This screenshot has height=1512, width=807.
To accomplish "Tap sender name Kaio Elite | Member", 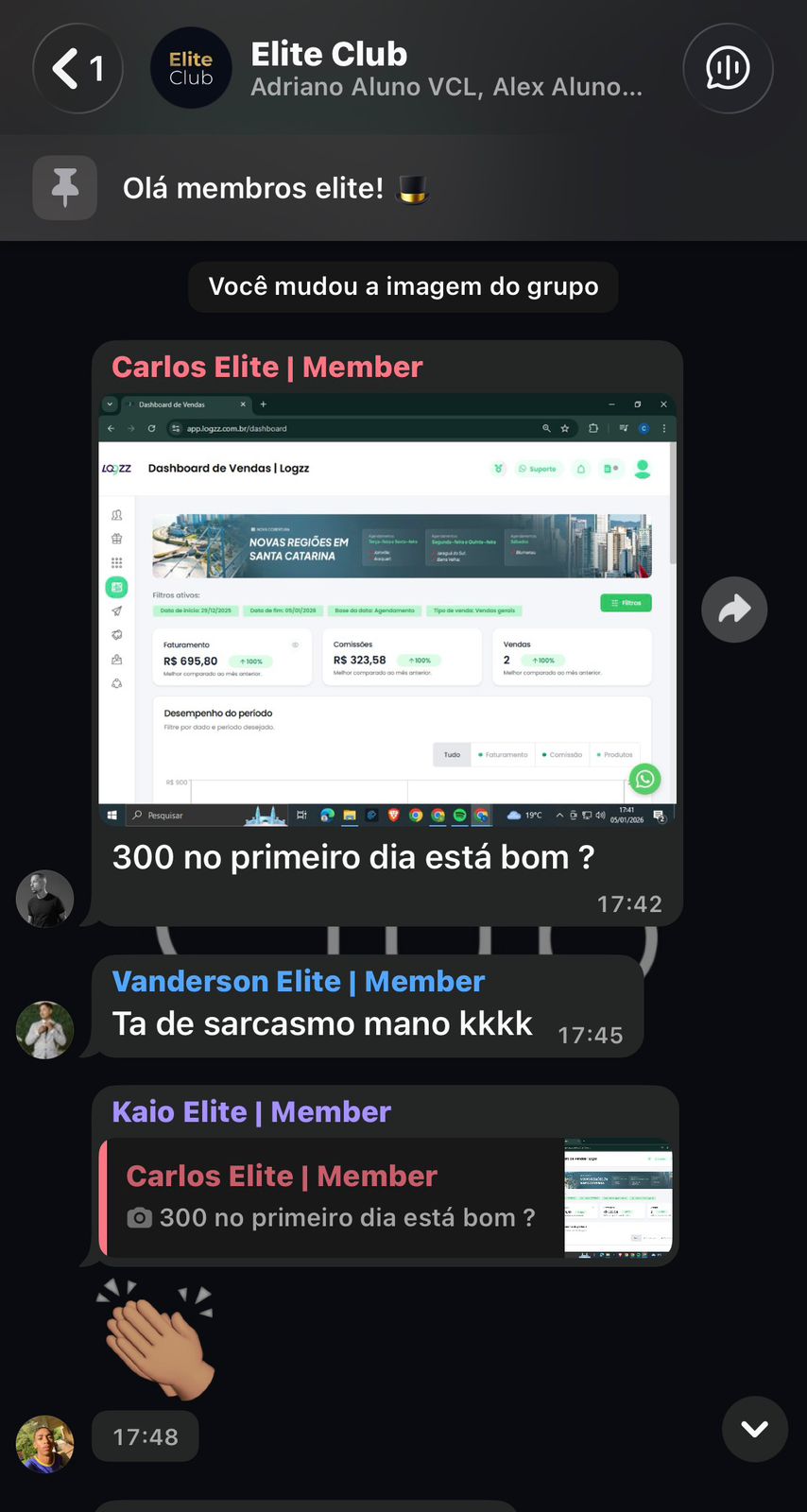I will click(250, 1112).
